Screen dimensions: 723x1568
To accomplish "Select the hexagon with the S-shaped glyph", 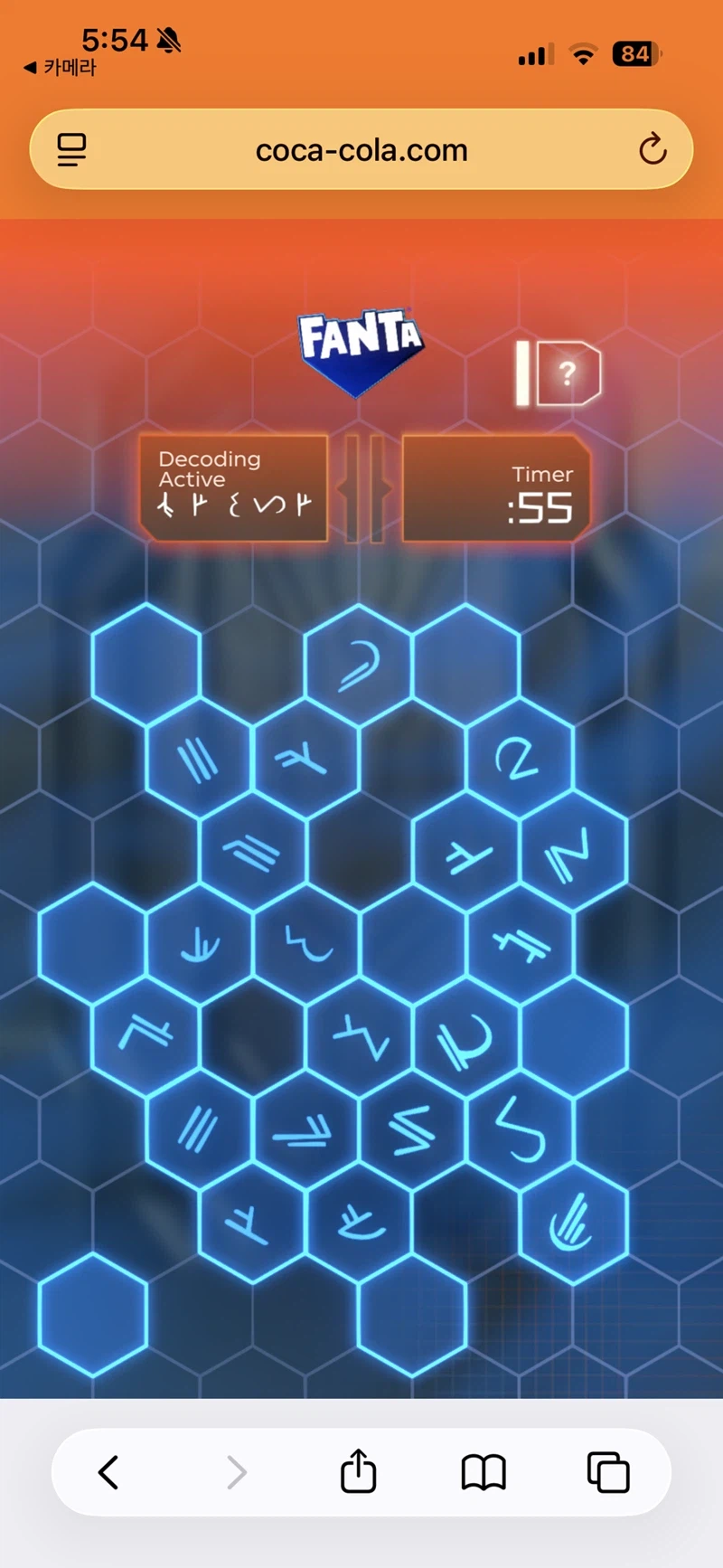I will click(x=412, y=1129).
